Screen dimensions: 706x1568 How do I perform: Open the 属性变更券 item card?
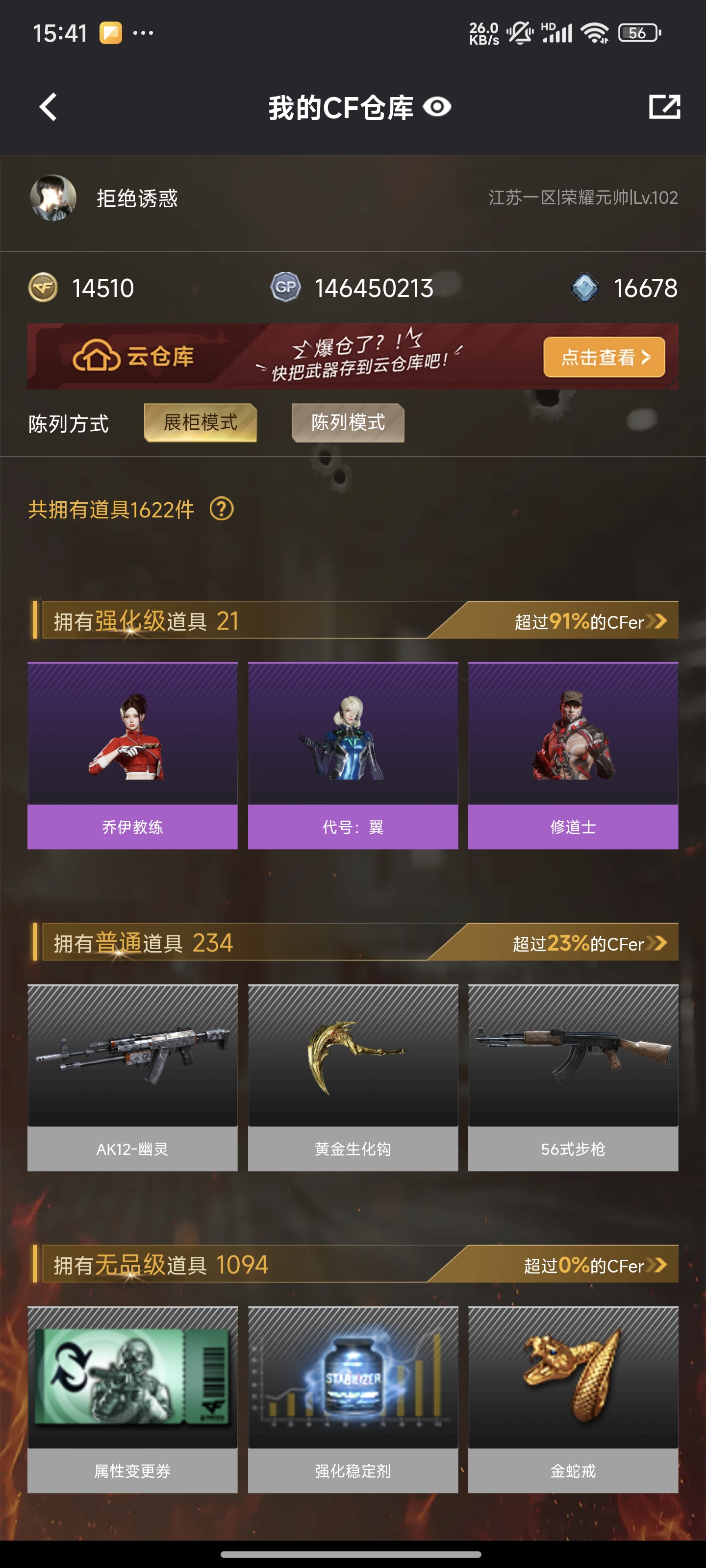pos(132,1399)
